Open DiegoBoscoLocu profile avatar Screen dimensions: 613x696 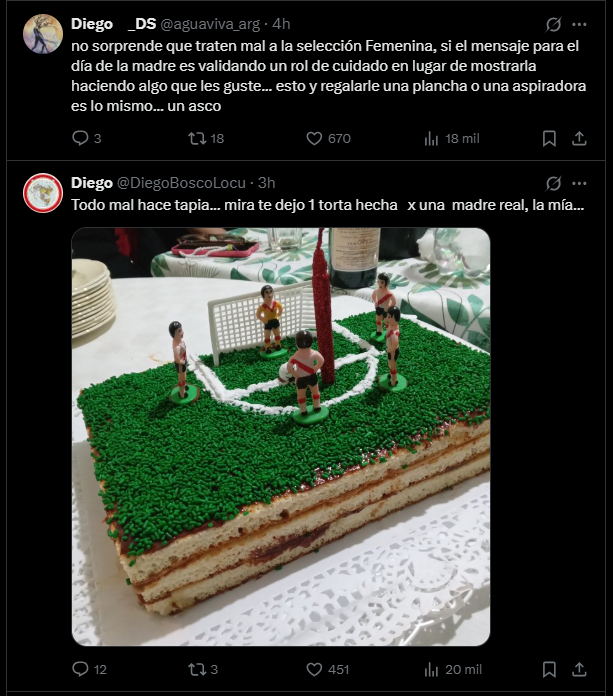(43, 193)
